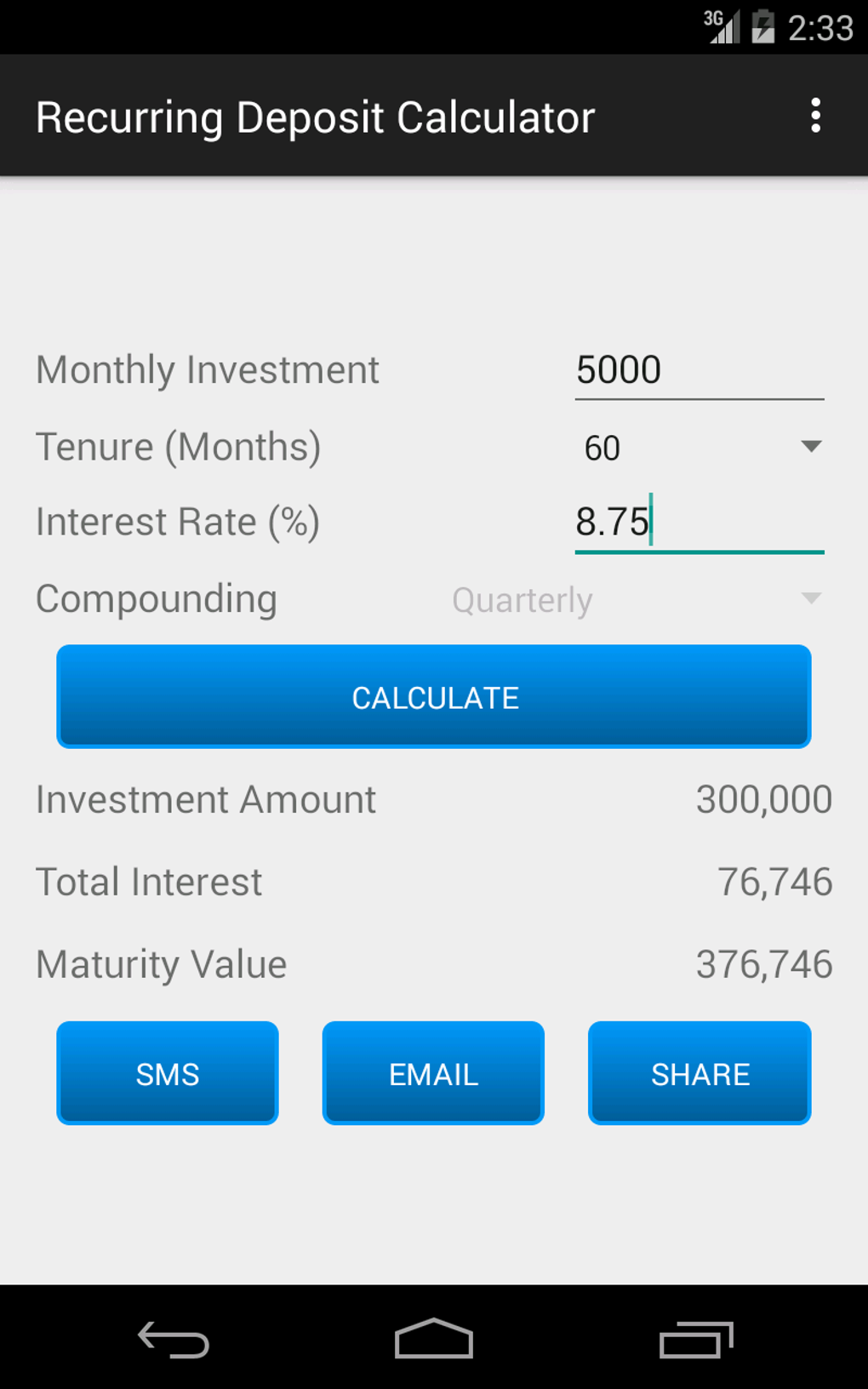
Task: Send the result via SMS
Action: click(x=168, y=1073)
